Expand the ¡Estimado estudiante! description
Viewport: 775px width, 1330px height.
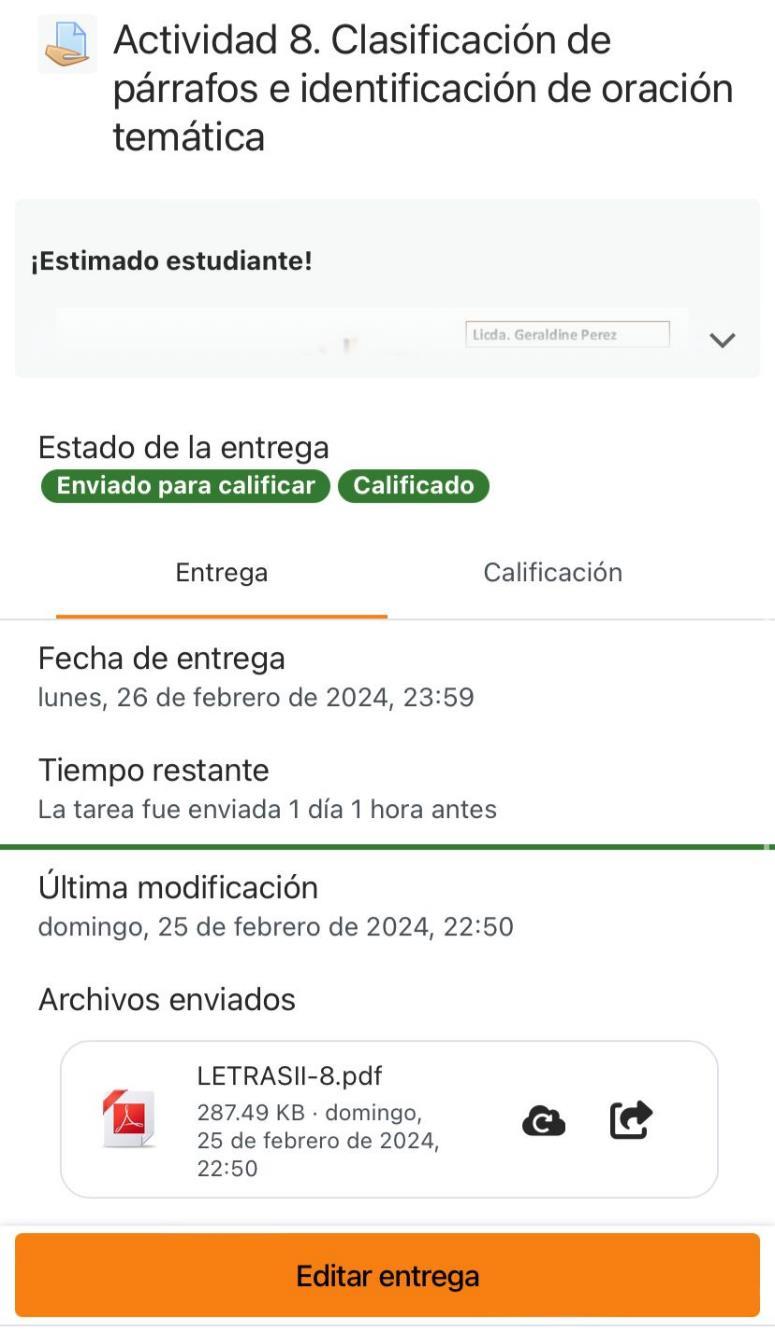point(721,340)
